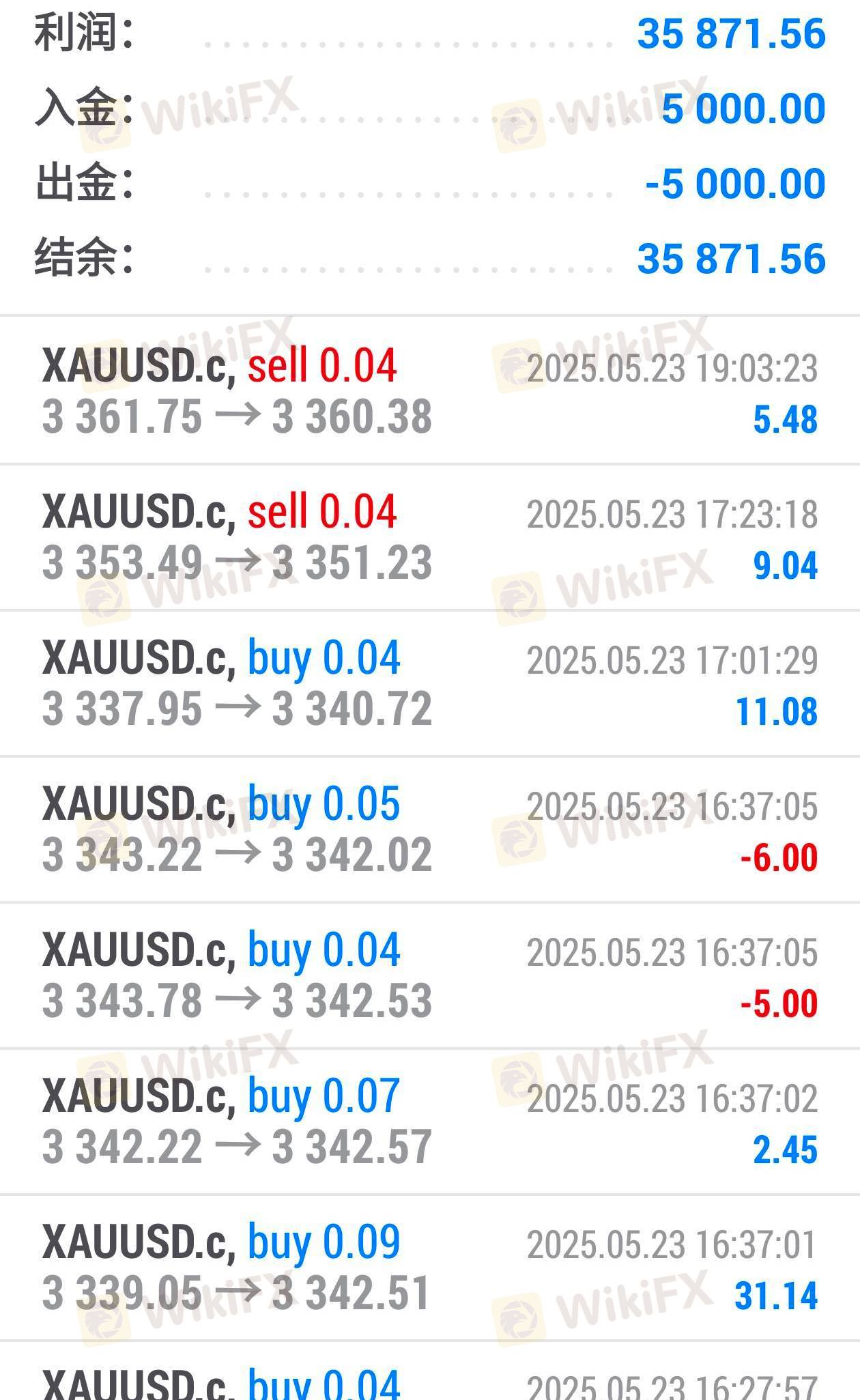Expand the buy 0.04 trade showing -5.00
The image size is (860, 1400).
coord(430,975)
